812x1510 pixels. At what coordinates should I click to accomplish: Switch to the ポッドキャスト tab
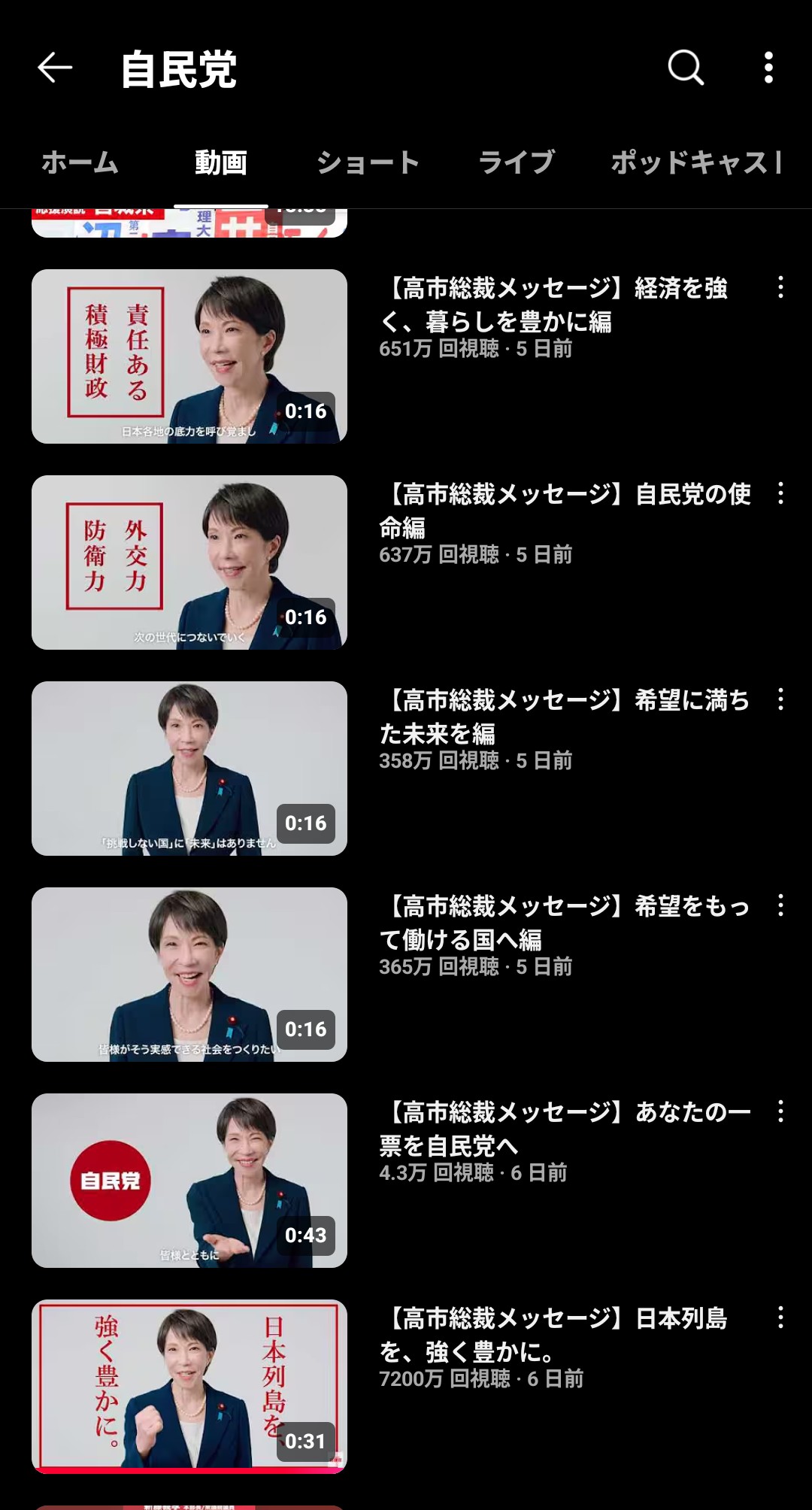click(x=697, y=162)
